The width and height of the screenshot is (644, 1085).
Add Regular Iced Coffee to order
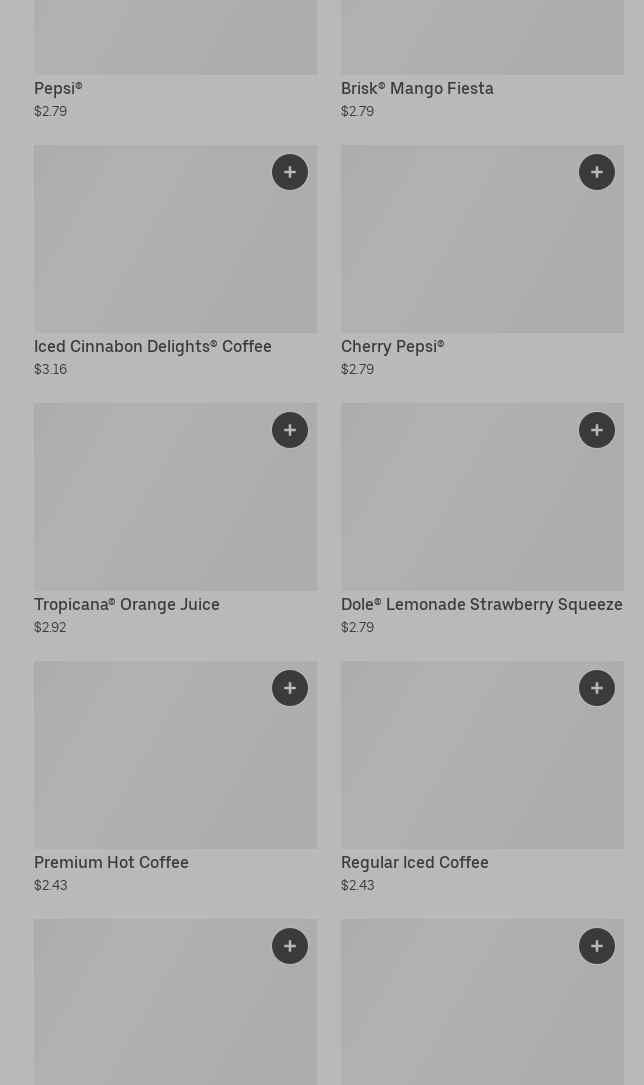pyautogui.click(x=597, y=688)
